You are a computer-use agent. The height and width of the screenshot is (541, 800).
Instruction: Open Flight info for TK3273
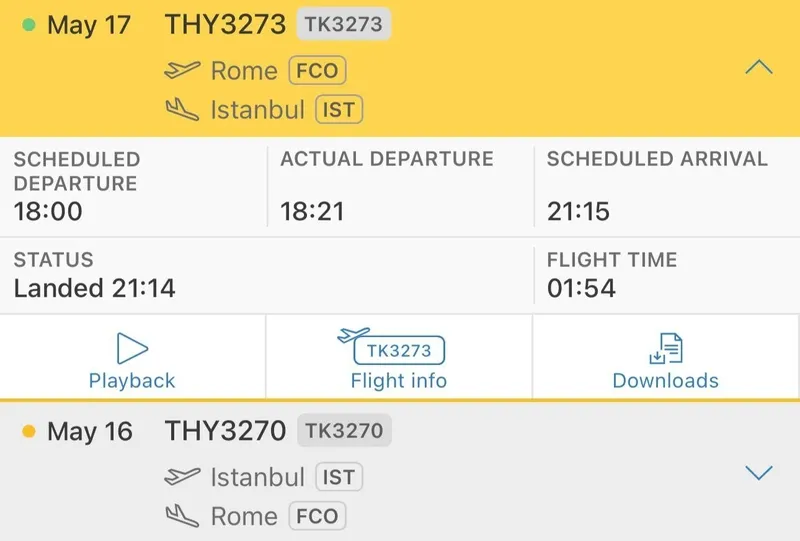coord(398,359)
